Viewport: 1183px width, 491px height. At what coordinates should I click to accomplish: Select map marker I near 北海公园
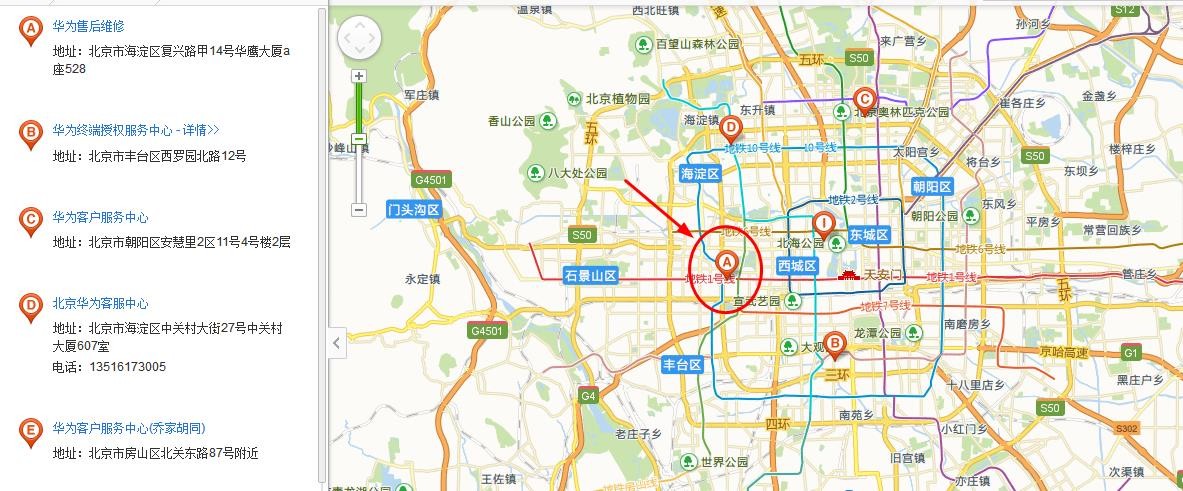(x=822, y=223)
